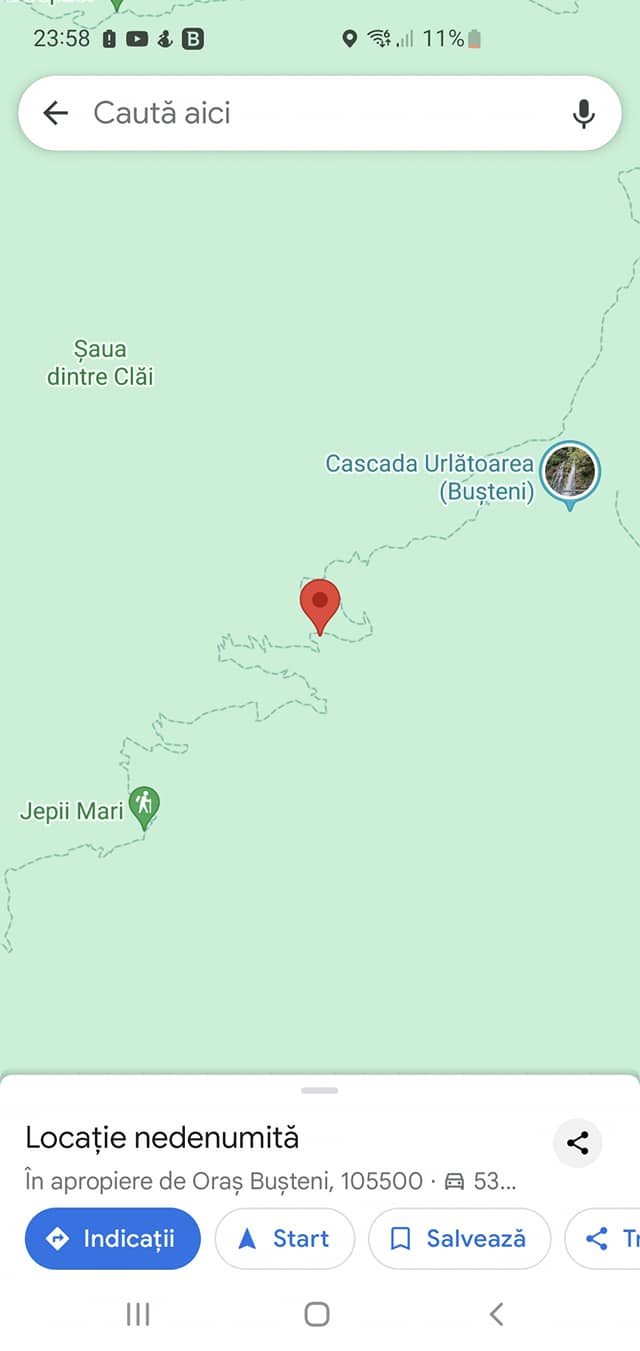Tap the red dropped pin
Screen dimensions: 640x1351
tap(320, 603)
